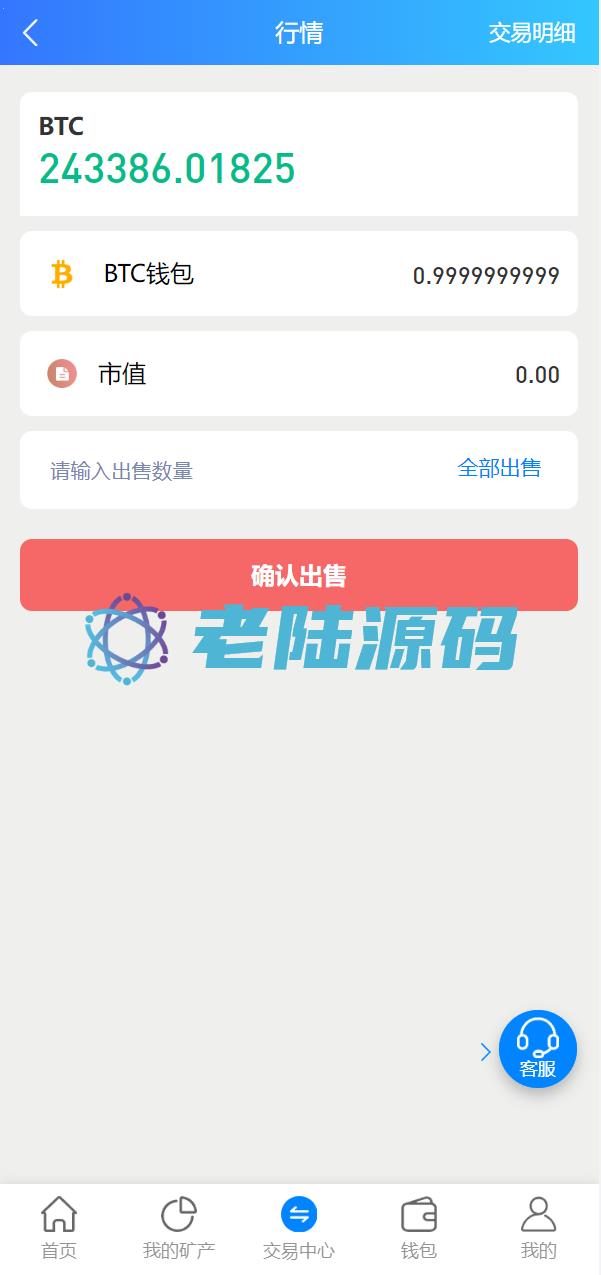The width and height of the screenshot is (601, 1275).
Task: Open 客服 customer service chat
Action: [x=538, y=1049]
